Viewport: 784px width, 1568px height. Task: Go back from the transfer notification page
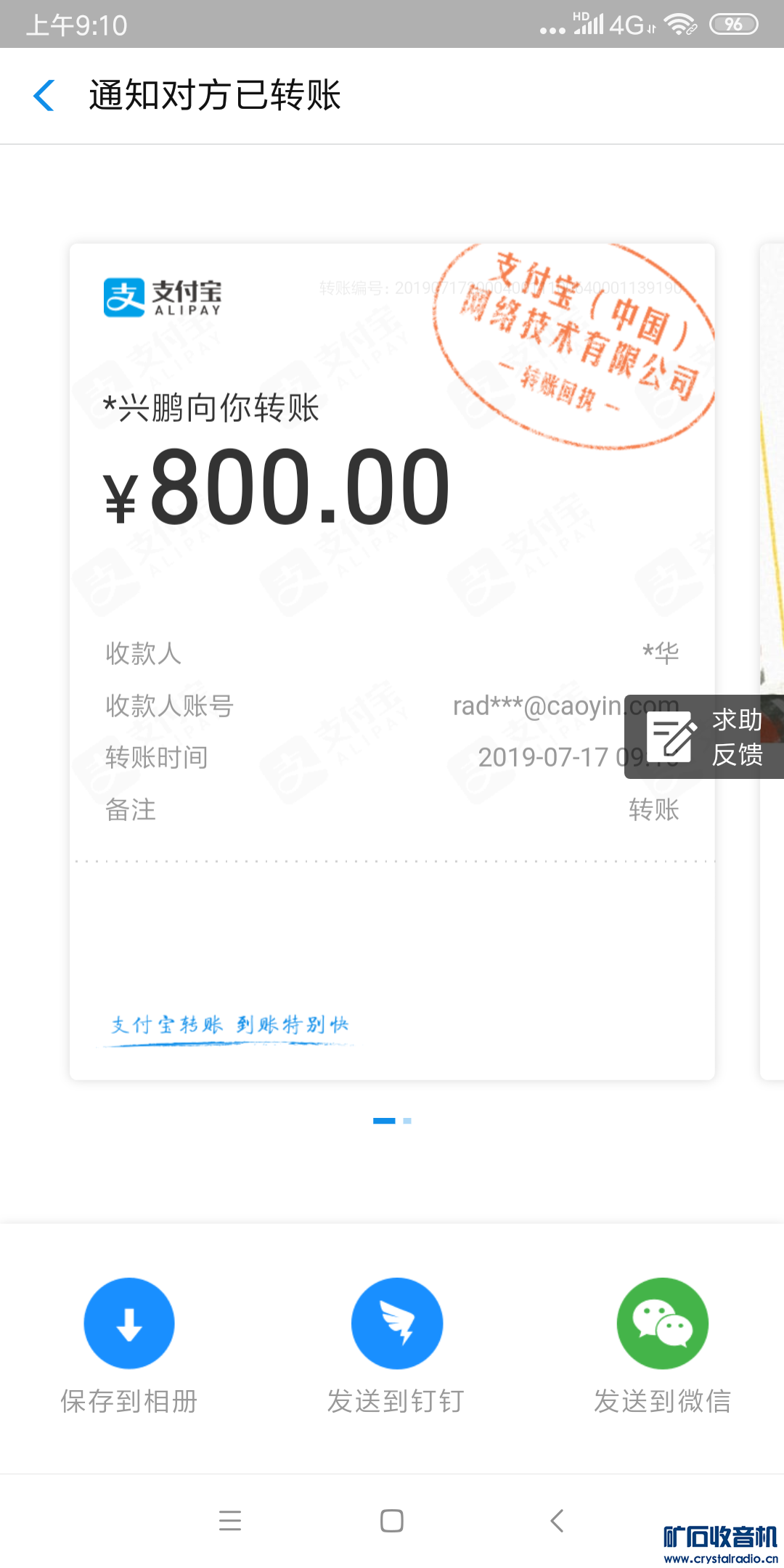click(44, 96)
